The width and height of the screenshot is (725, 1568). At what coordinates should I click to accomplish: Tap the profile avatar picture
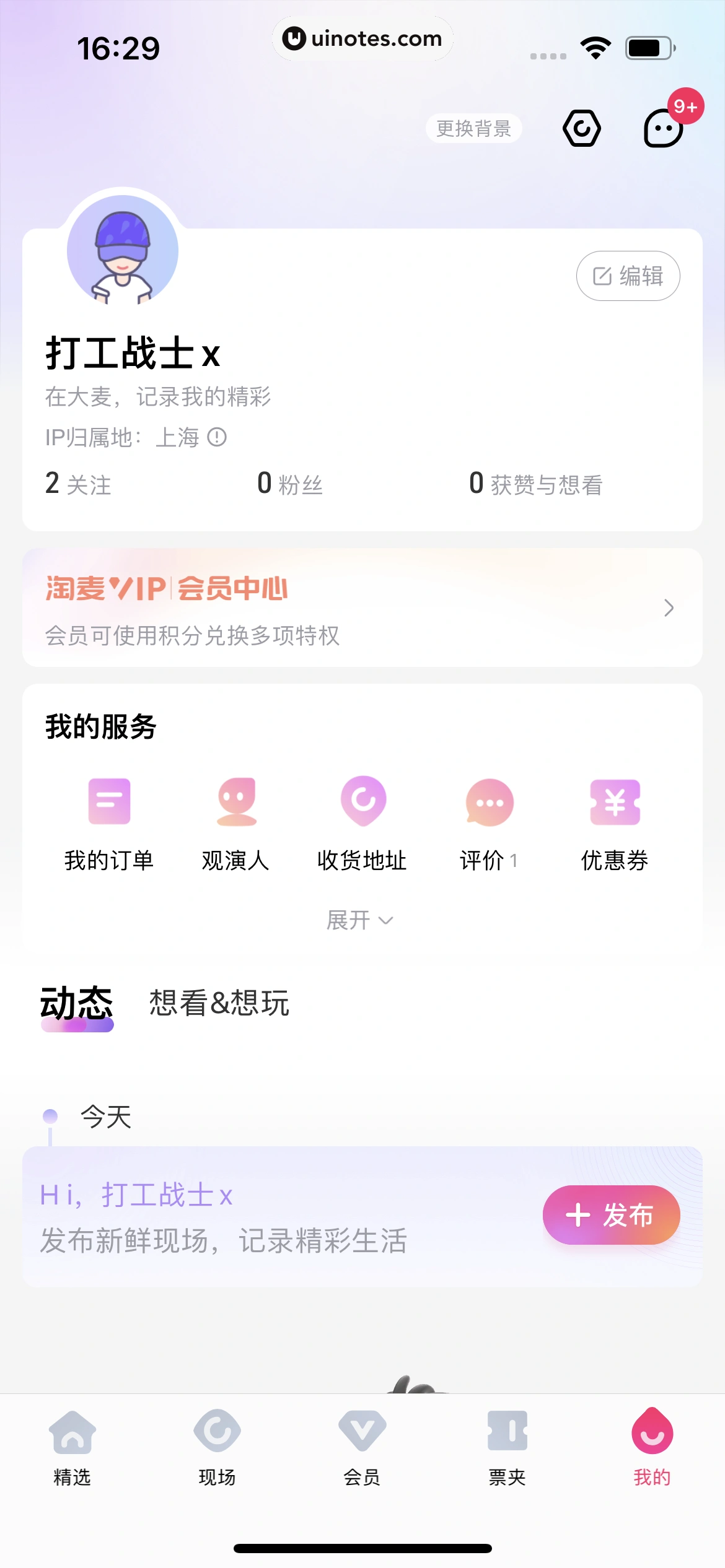coord(123,251)
